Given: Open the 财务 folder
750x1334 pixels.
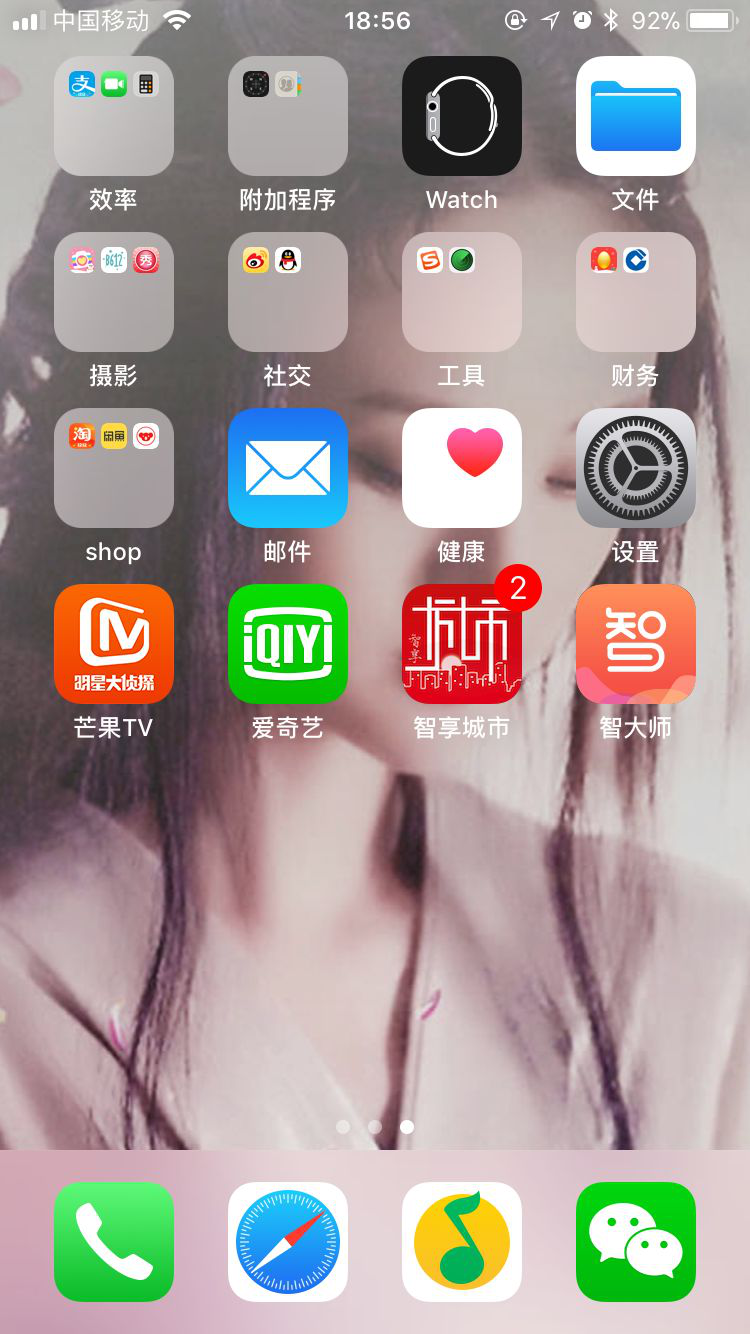Looking at the screenshot, I should 635,292.
